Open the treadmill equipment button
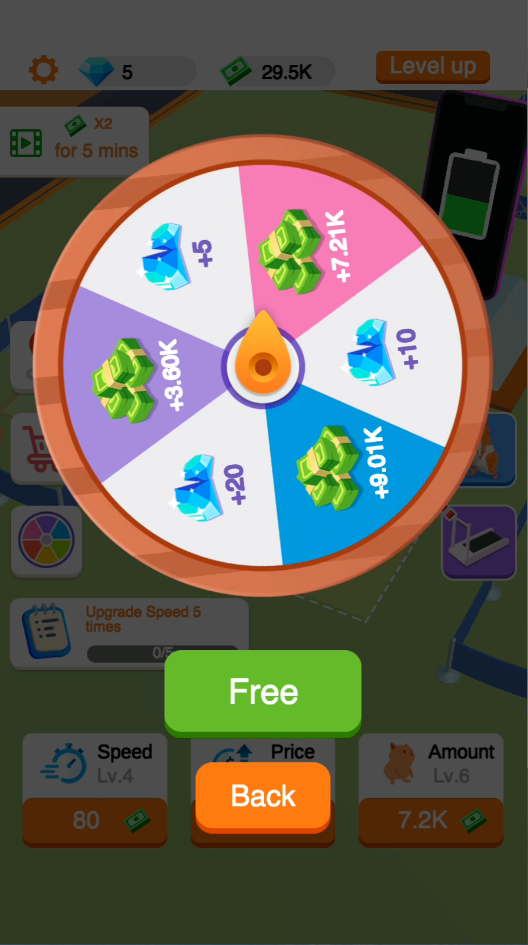The image size is (528, 945). pos(479,542)
